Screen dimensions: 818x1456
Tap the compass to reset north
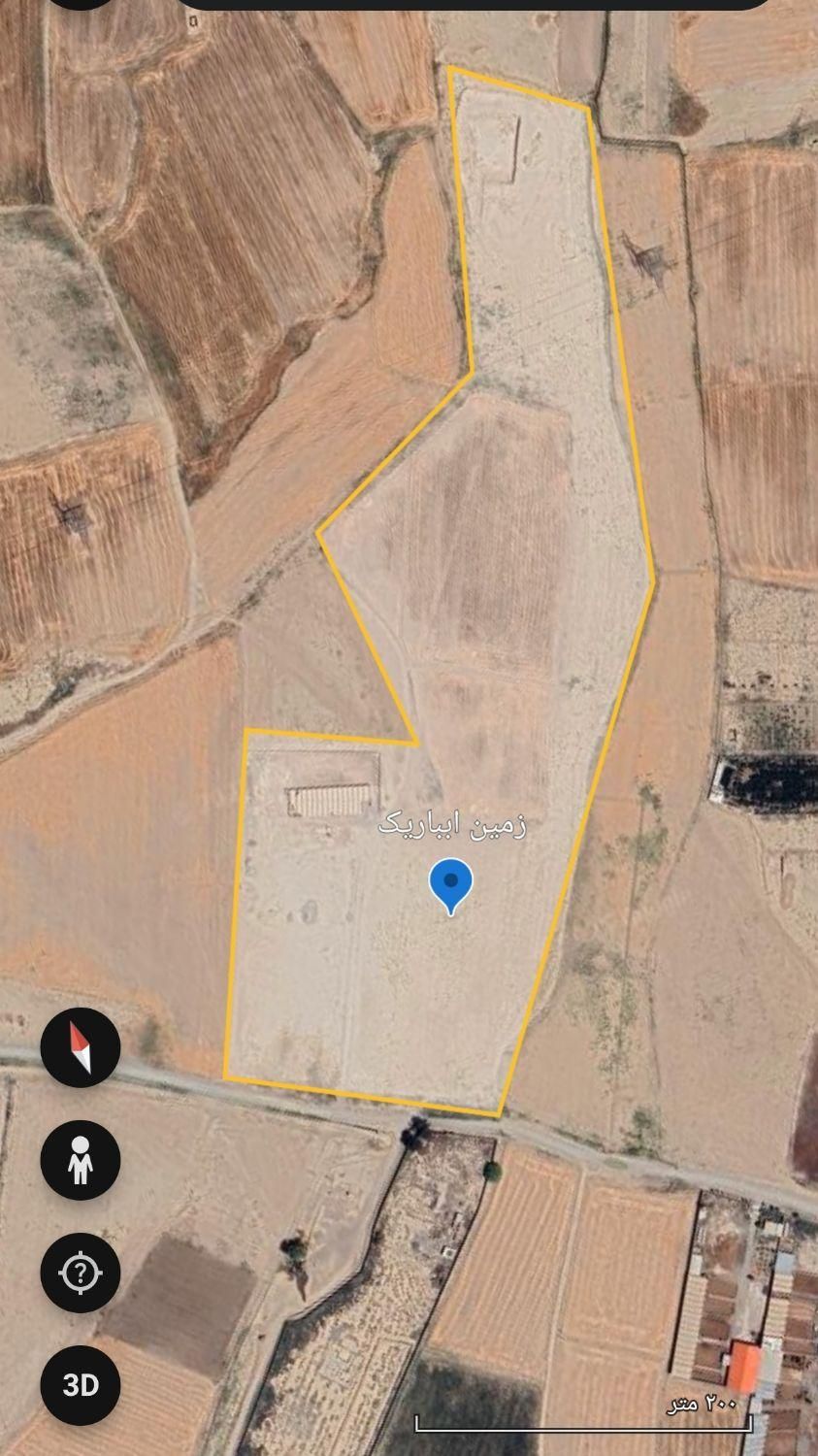[81, 1048]
